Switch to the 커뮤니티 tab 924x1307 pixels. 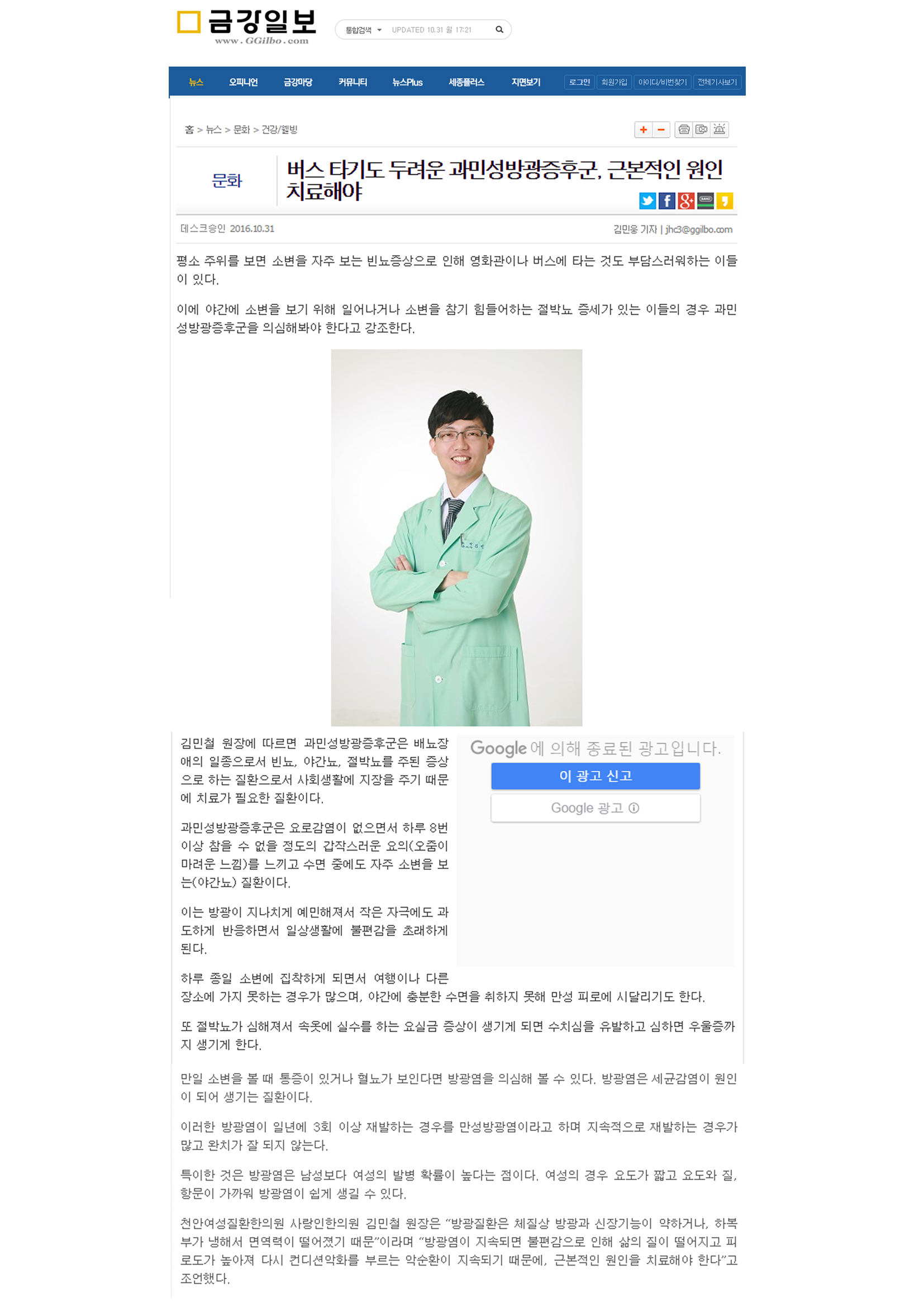(352, 82)
